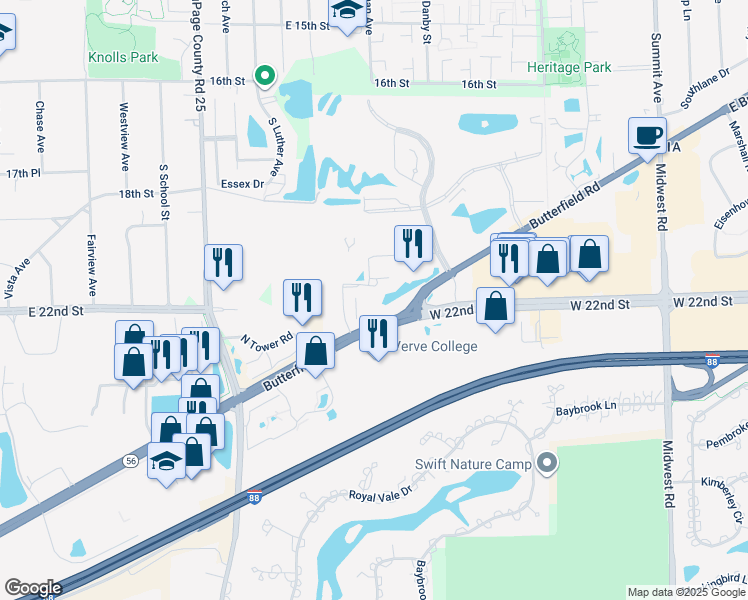The image size is (748, 600).
Task: Tap the graduation cap marker near E 15th St
Action: coord(347,12)
